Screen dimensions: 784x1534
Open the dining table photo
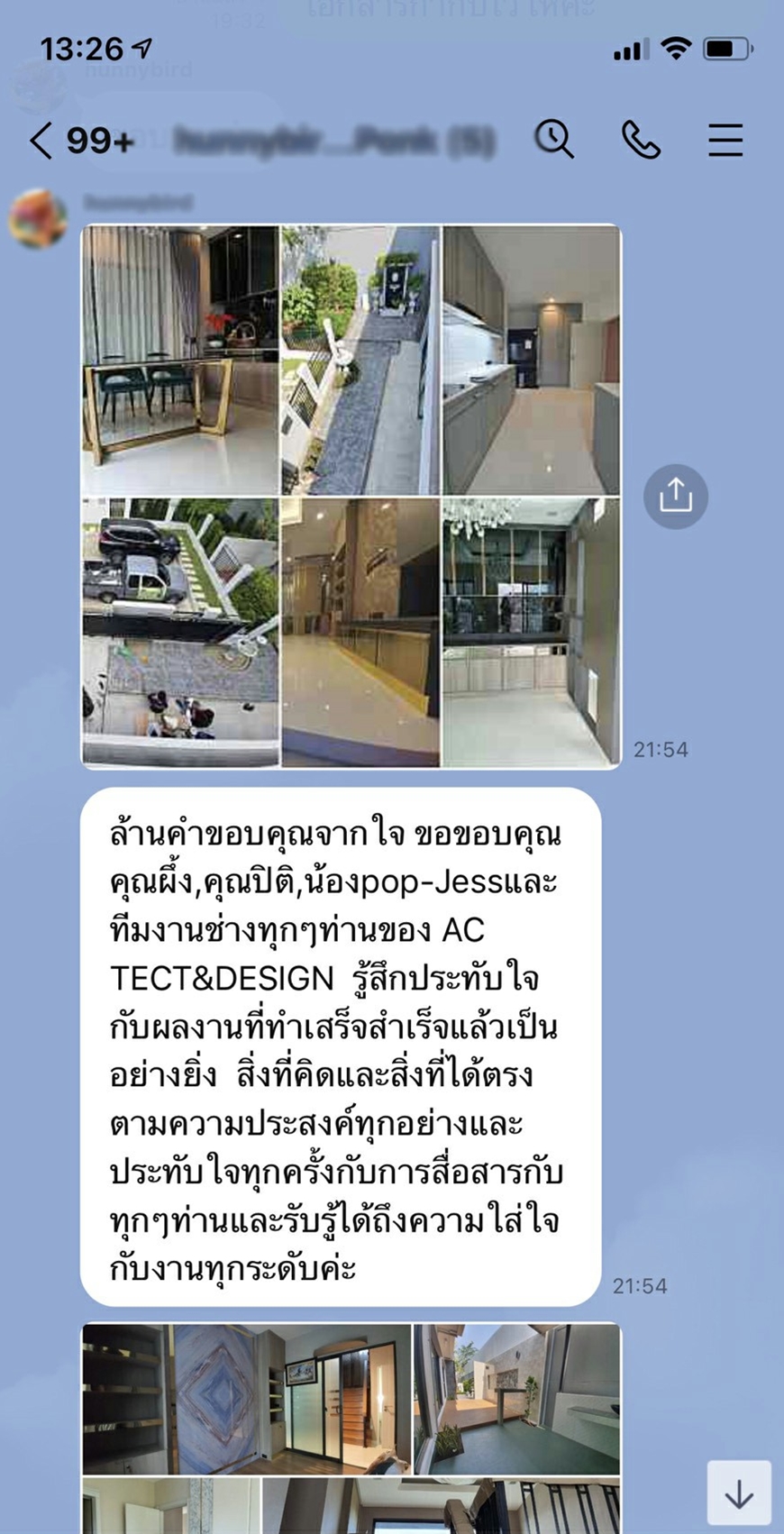tap(180, 360)
